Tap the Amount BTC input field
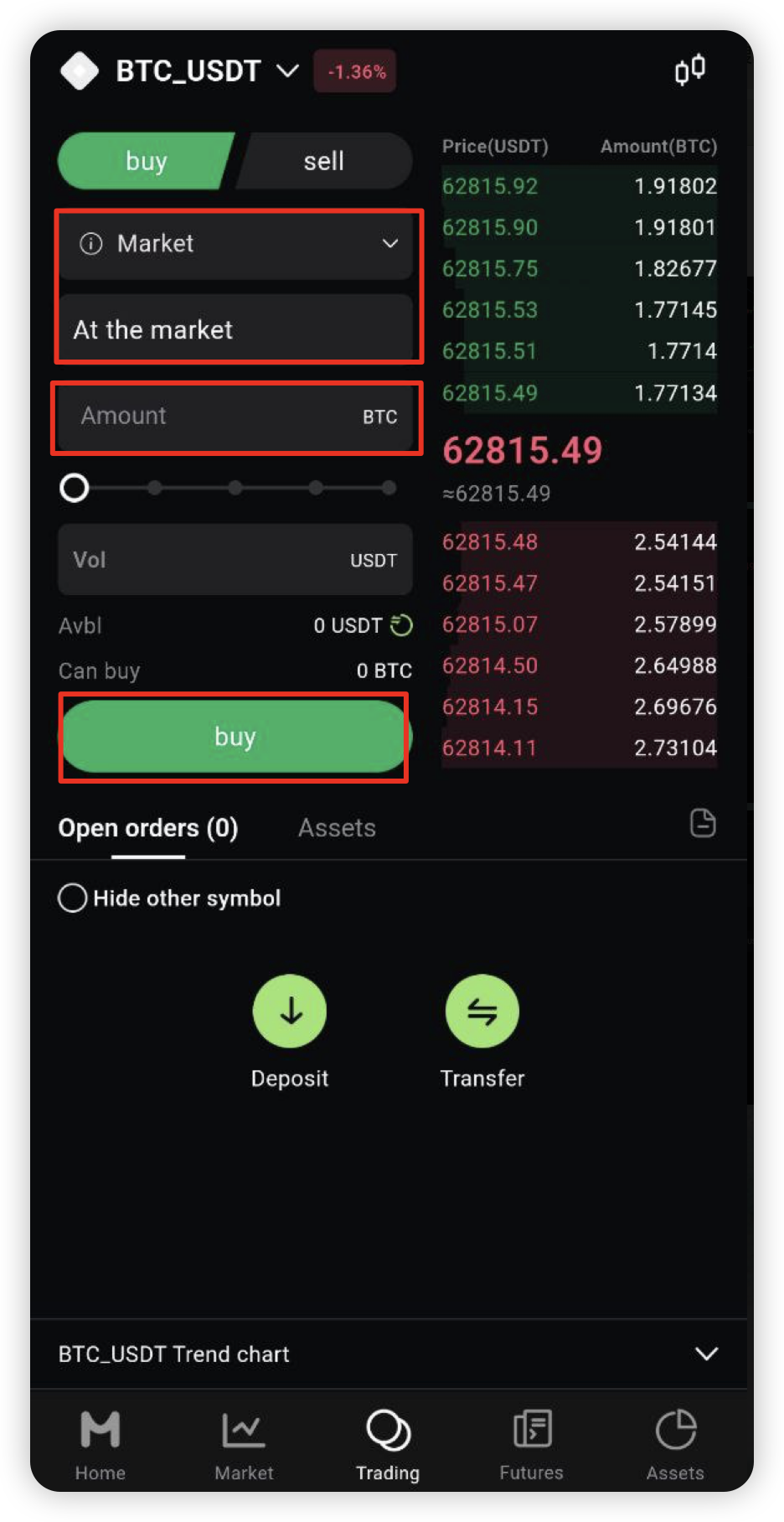Screen dimensions: 784x1522 [235, 417]
